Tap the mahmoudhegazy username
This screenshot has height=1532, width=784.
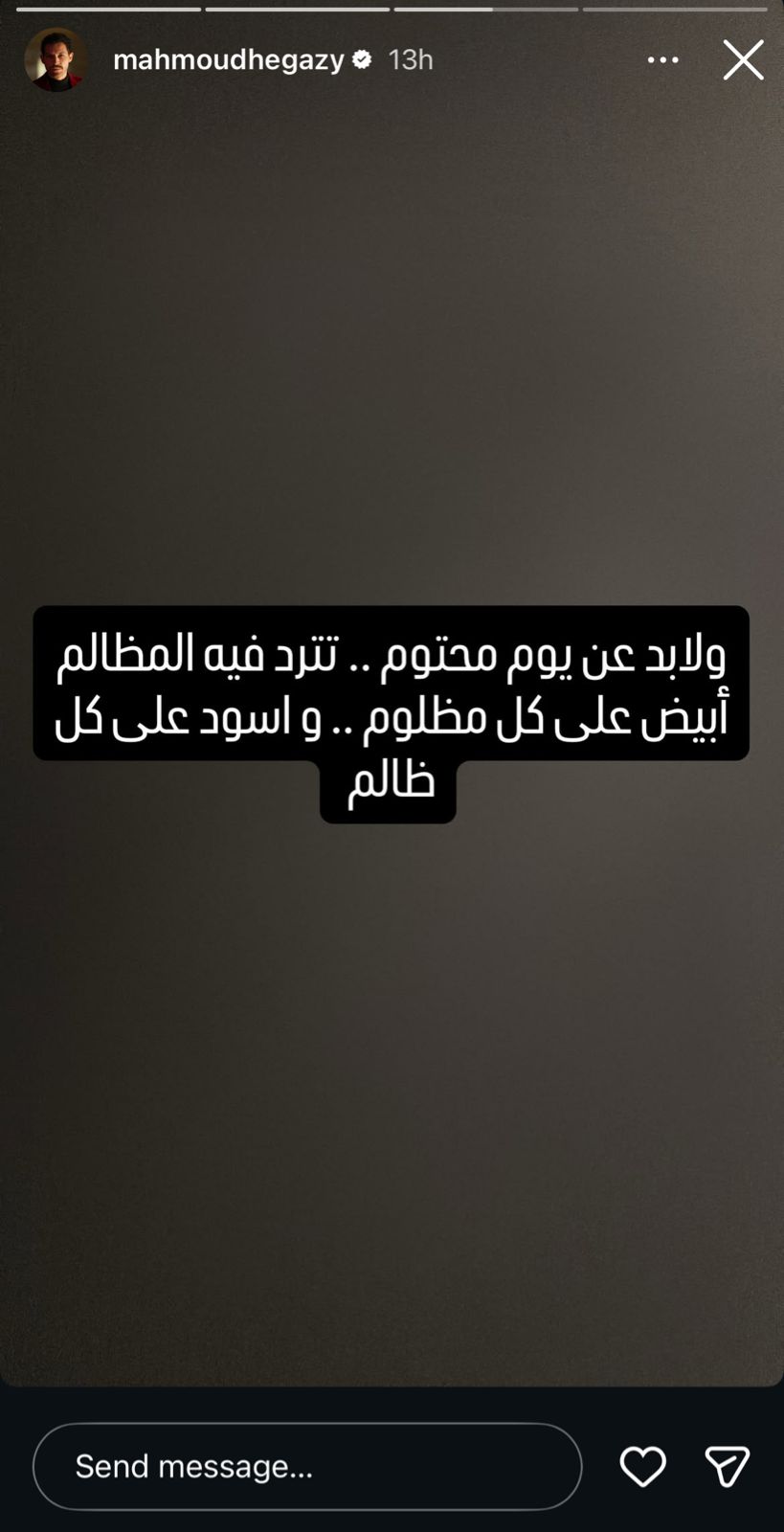228,59
